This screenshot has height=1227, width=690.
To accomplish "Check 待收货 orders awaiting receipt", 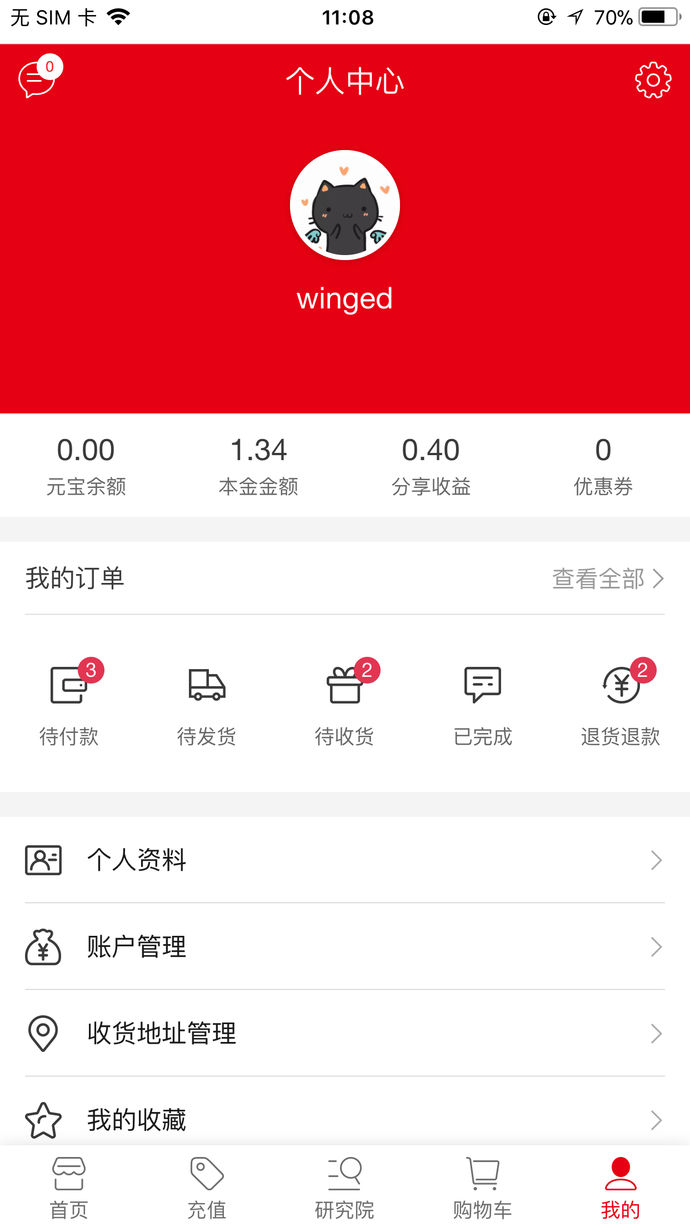I will (x=345, y=704).
